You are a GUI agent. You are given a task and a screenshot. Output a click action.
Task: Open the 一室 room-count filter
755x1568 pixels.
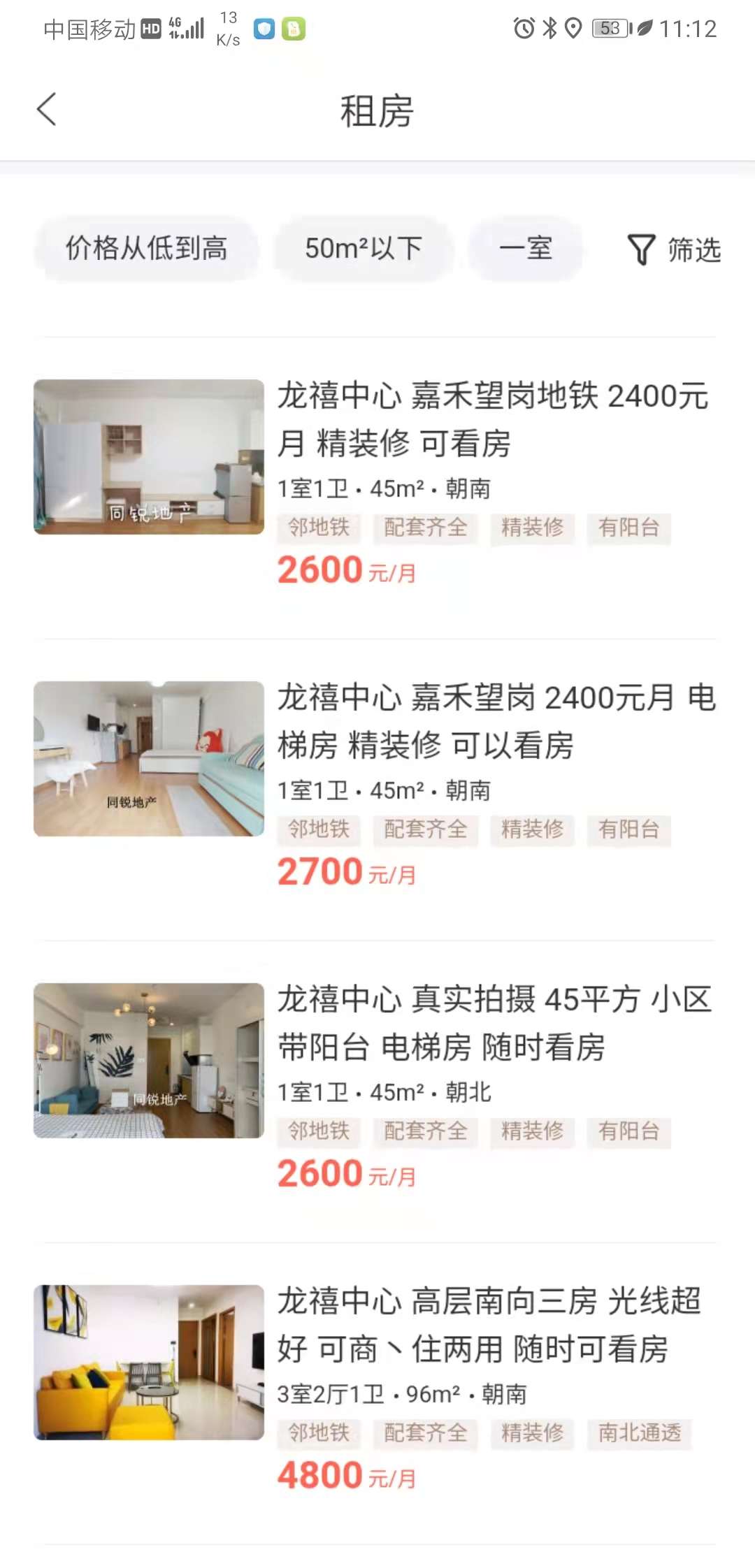(526, 249)
